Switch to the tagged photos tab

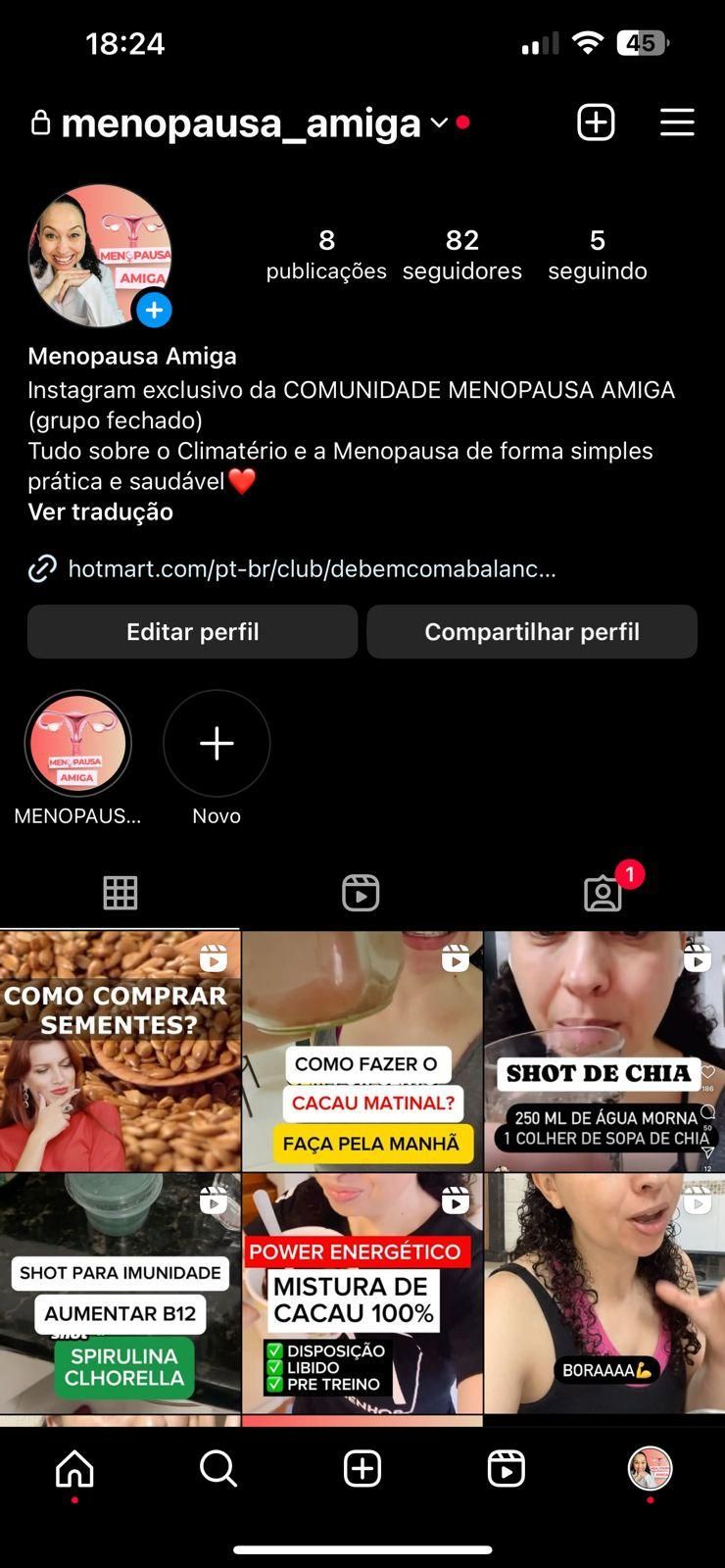(x=603, y=893)
